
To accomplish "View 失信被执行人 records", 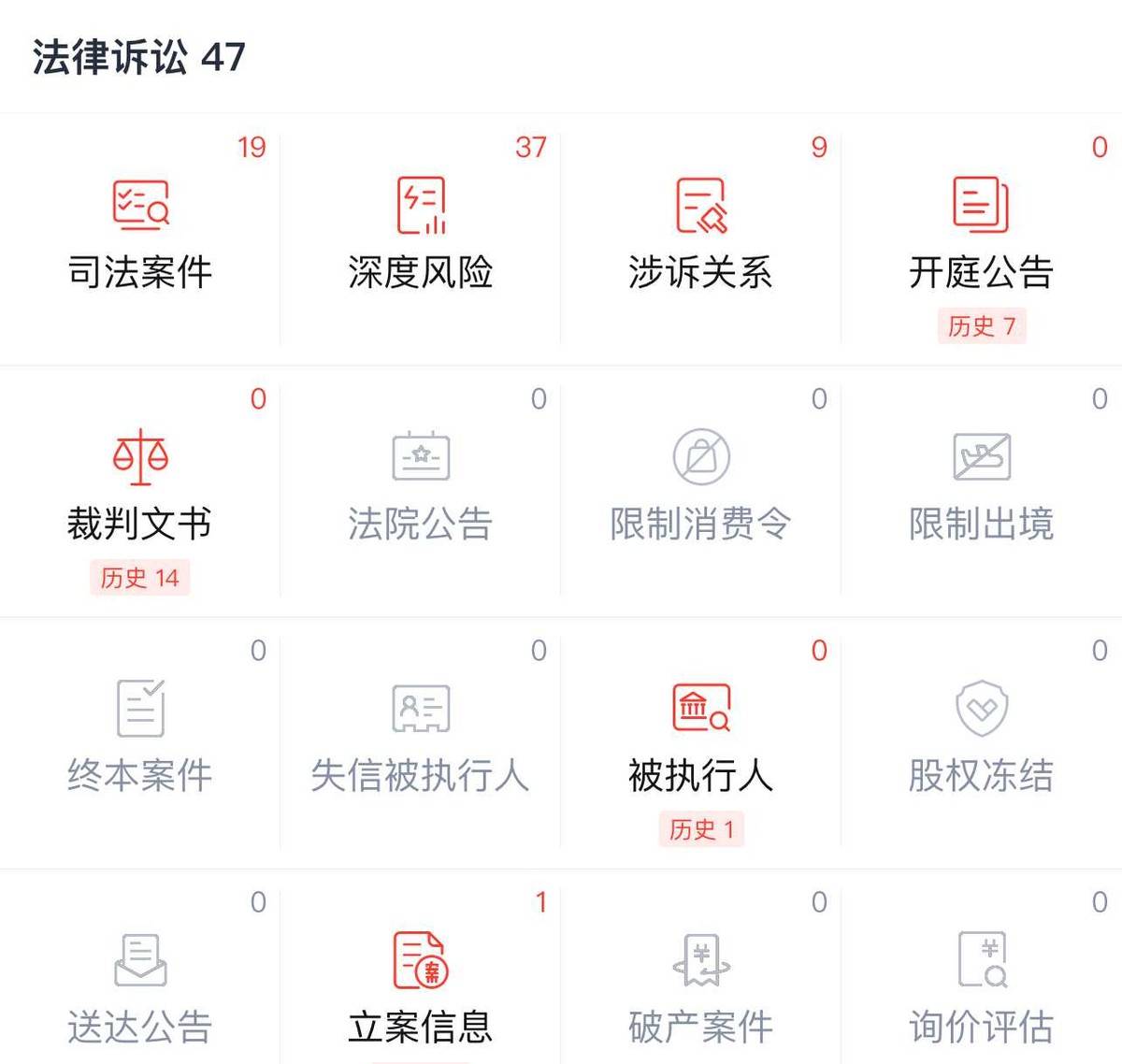I will [421, 739].
